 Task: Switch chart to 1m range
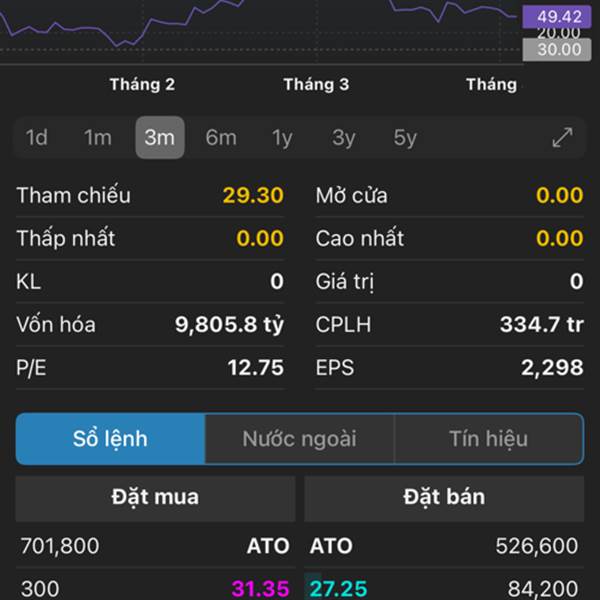(x=98, y=138)
